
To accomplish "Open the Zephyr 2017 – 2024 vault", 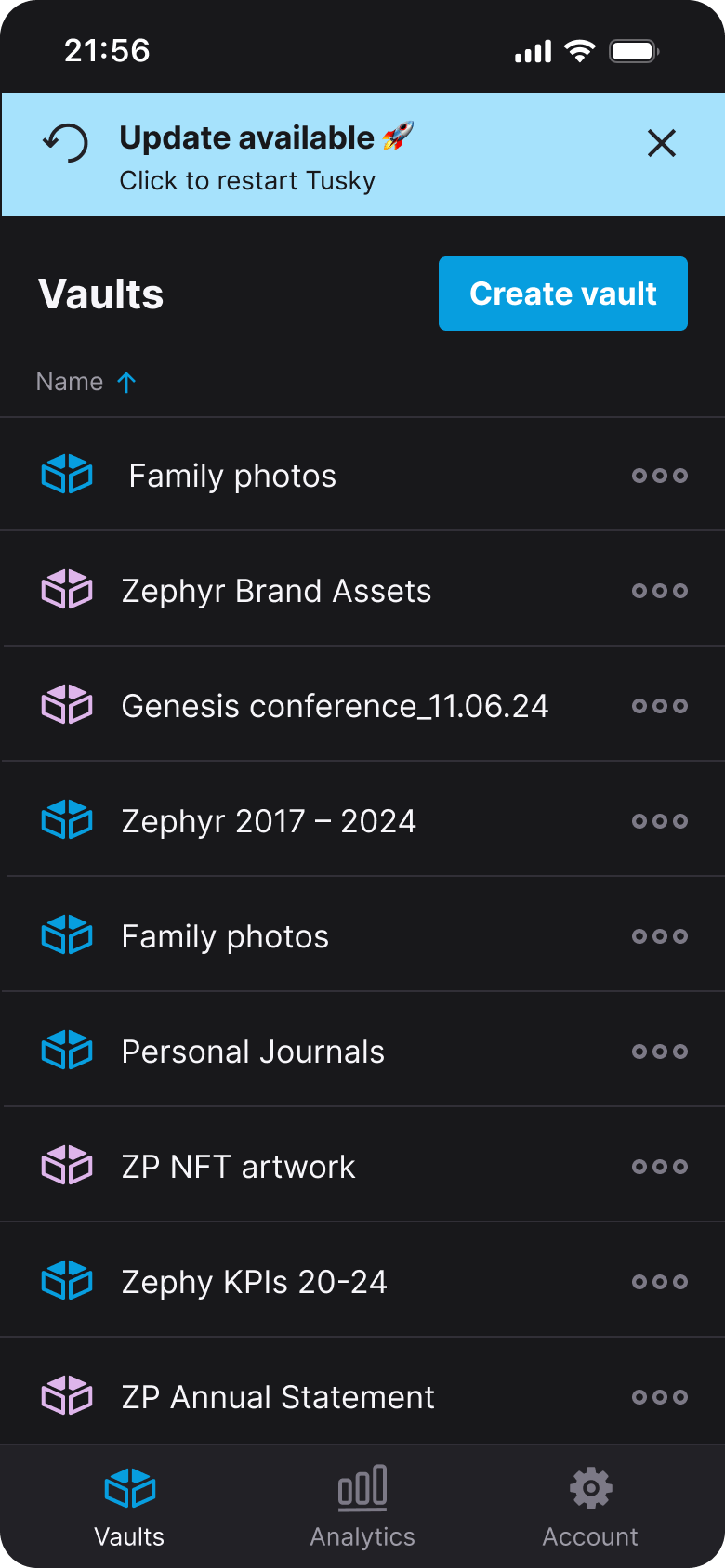I will pos(269,821).
